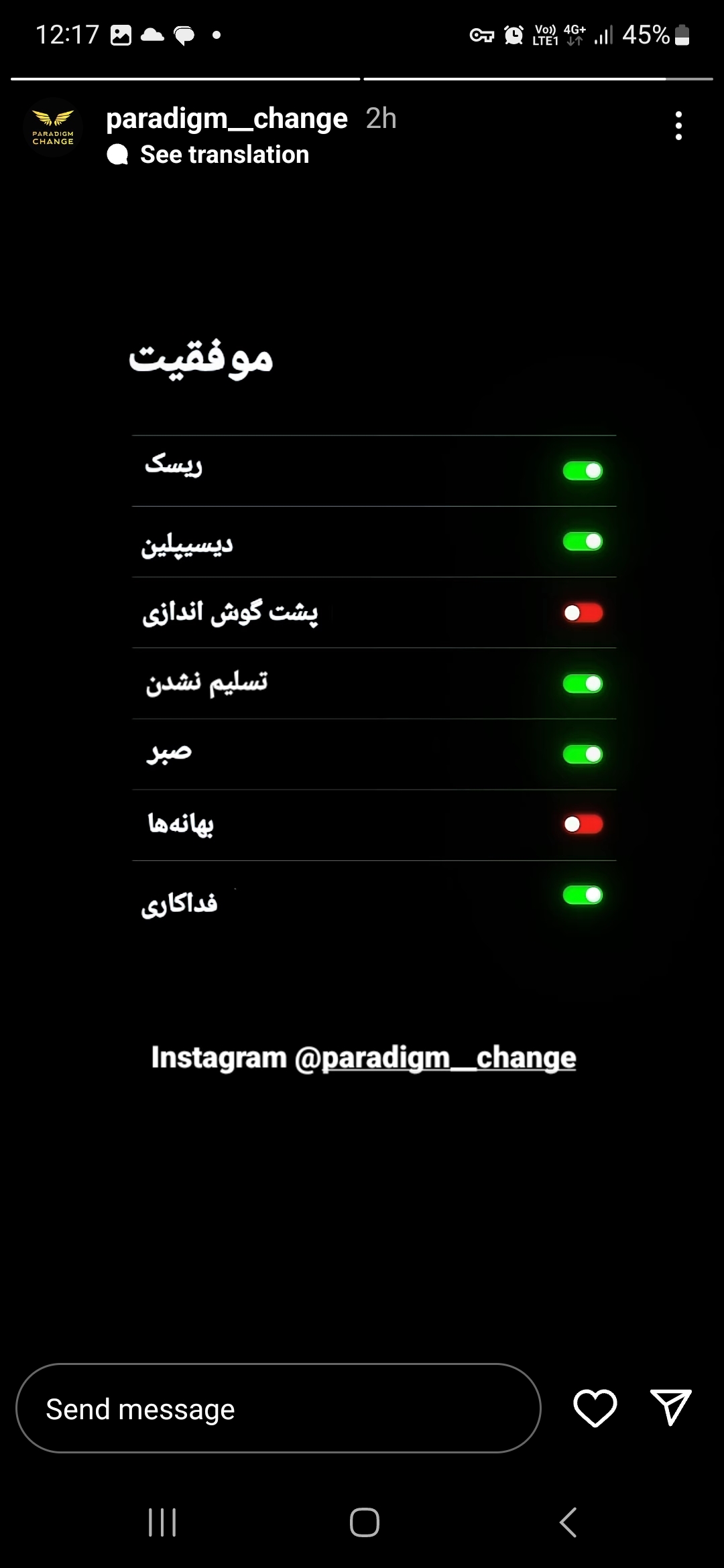Open the story overflow menu
Viewport: 724px width, 1568px height.
[678, 126]
